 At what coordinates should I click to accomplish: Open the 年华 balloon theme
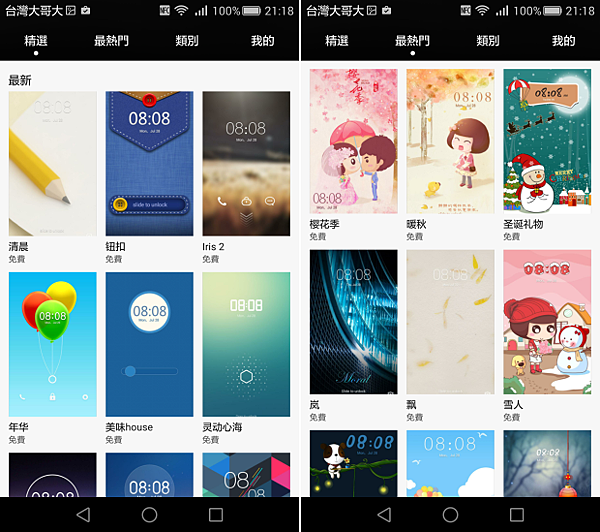52,344
